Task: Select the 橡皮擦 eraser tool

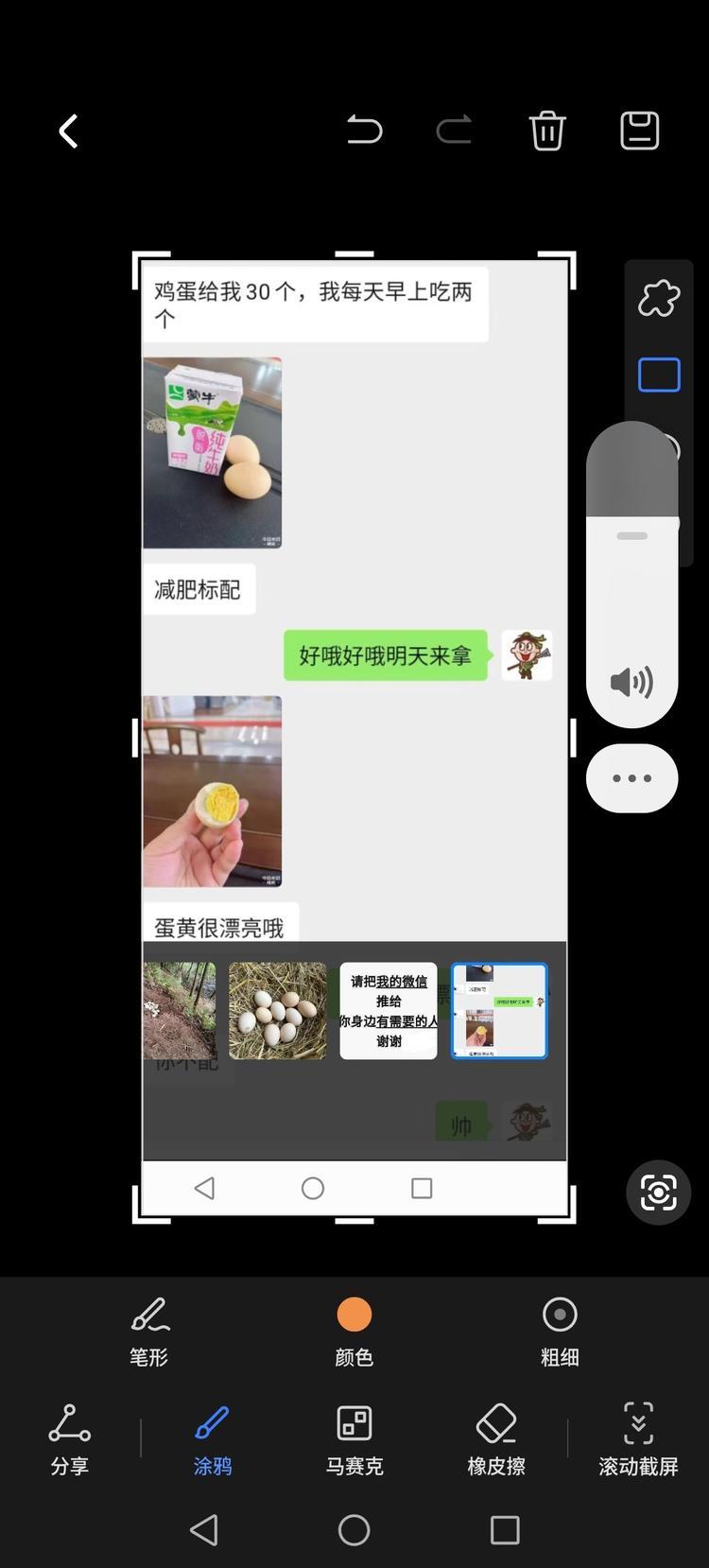Action: point(496,1439)
